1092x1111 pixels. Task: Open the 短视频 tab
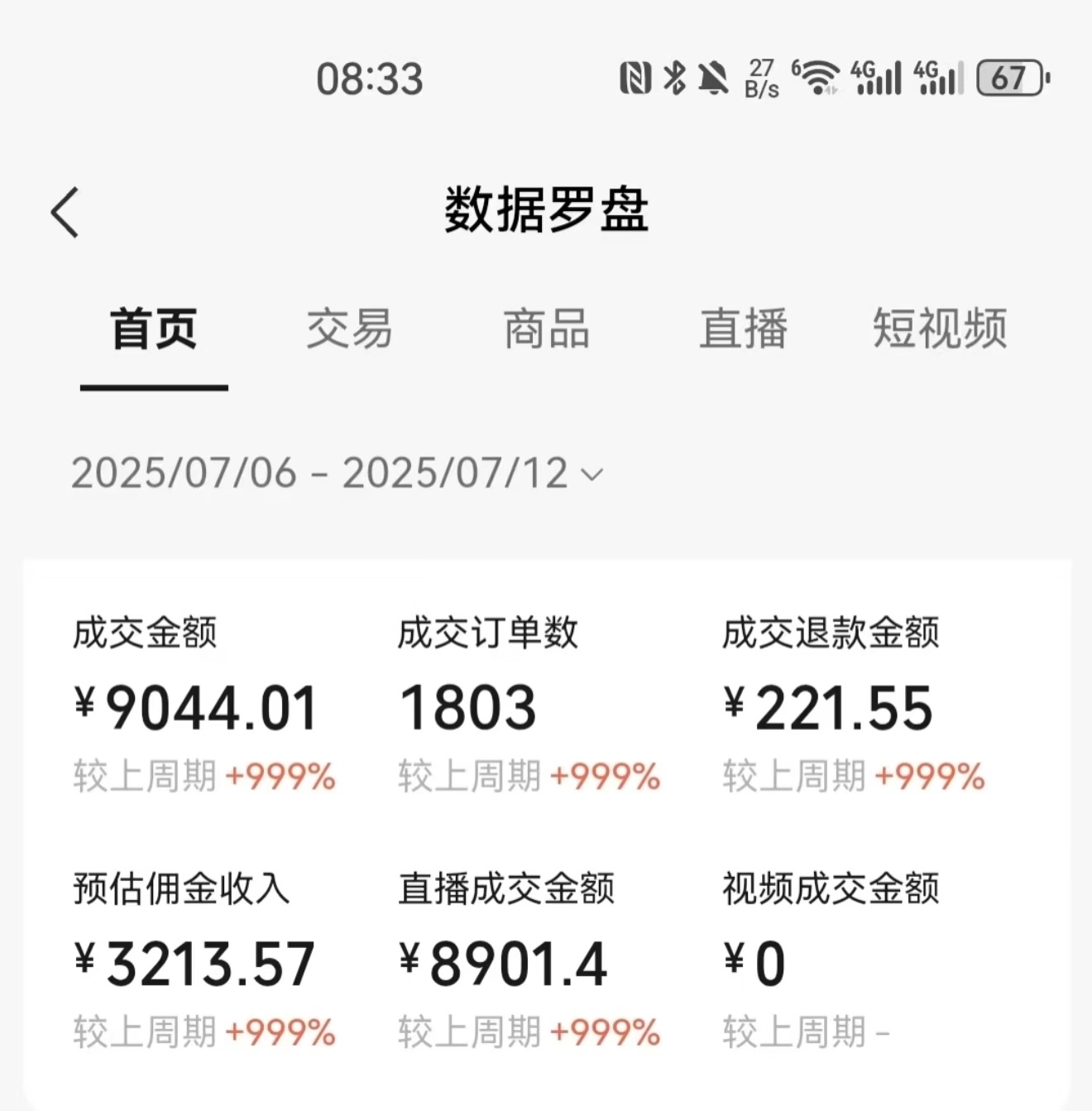tap(939, 329)
